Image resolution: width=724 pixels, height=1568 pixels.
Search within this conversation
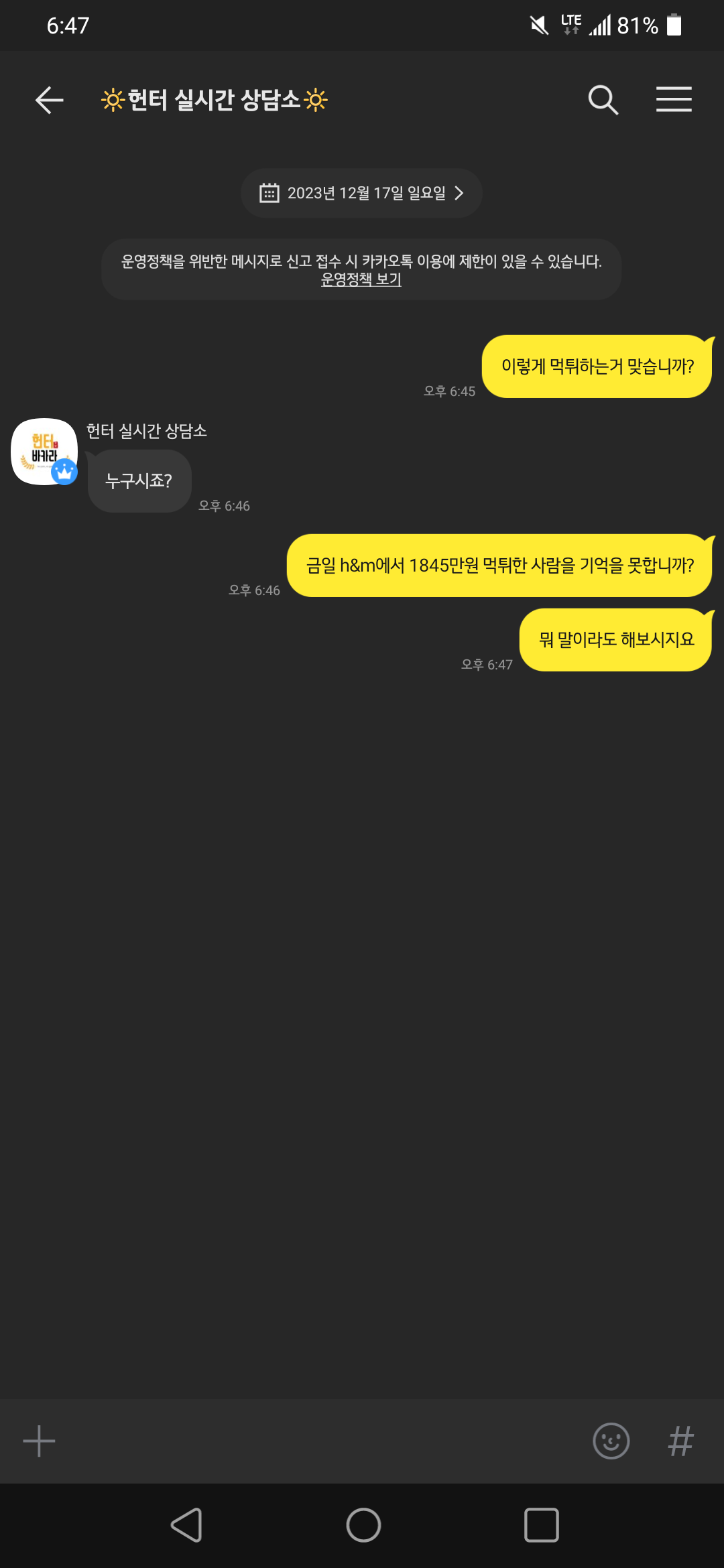coord(603,101)
